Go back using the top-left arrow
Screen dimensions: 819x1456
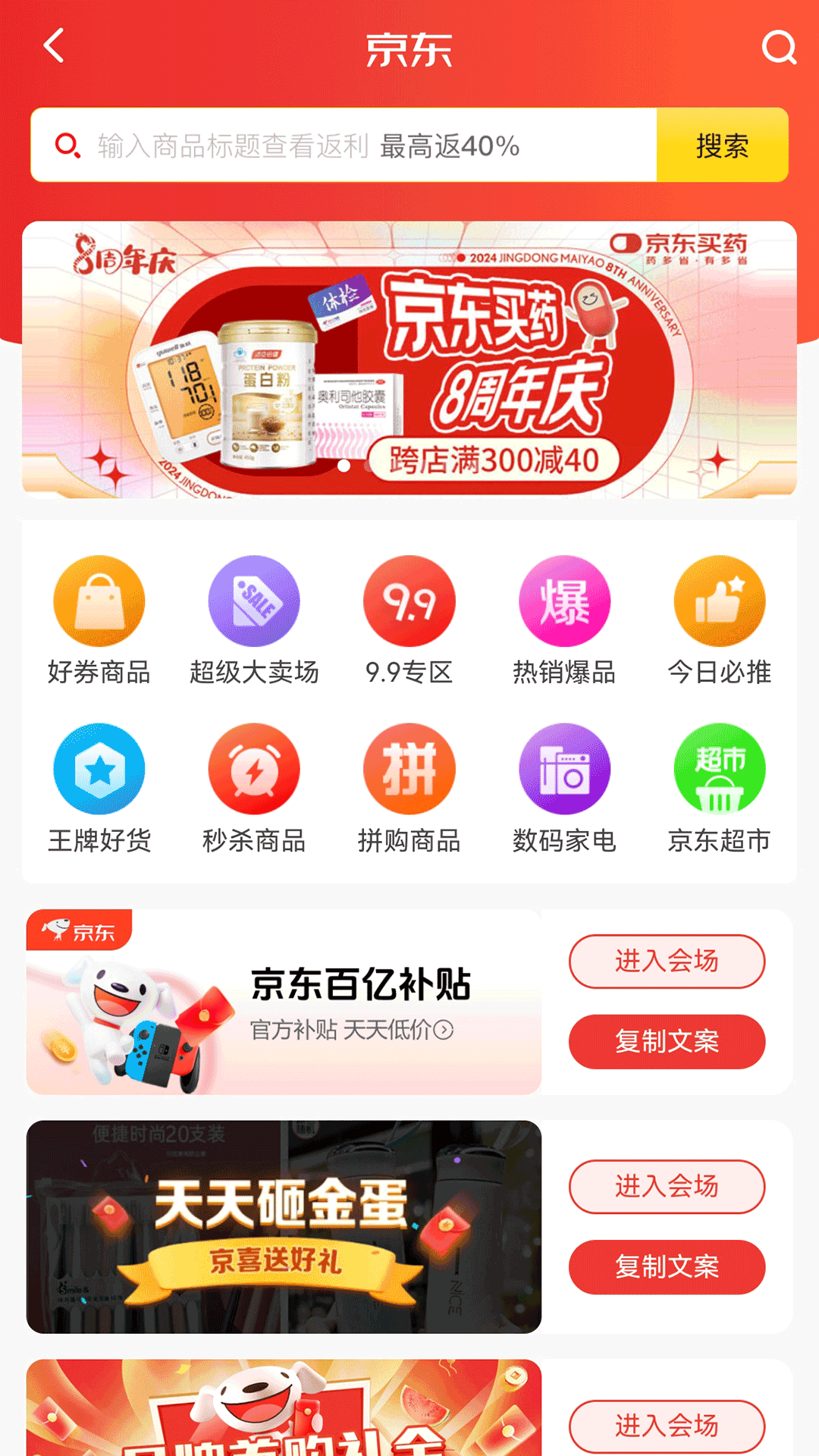53,47
